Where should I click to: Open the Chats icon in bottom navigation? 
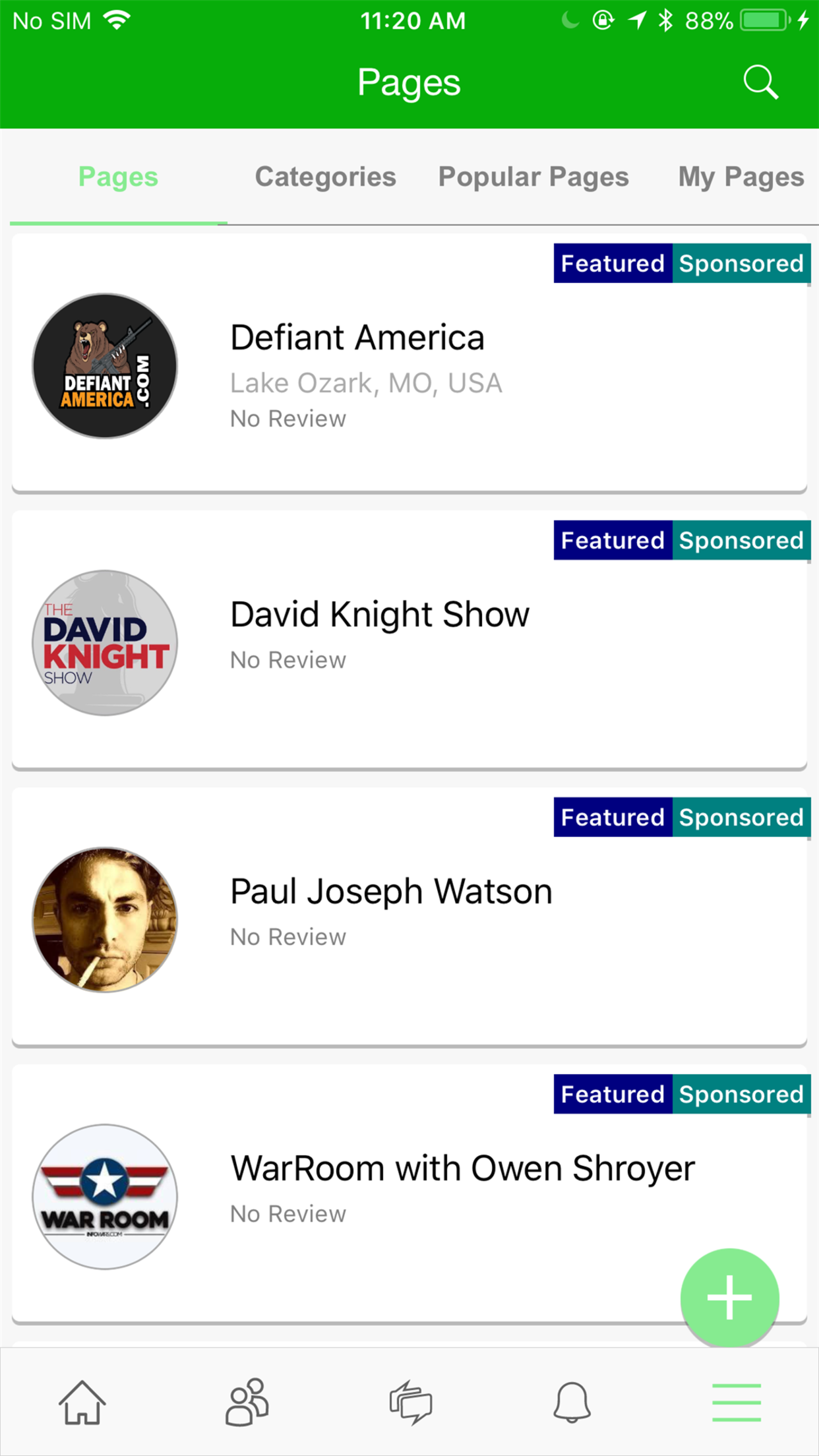pyautogui.click(x=409, y=1403)
